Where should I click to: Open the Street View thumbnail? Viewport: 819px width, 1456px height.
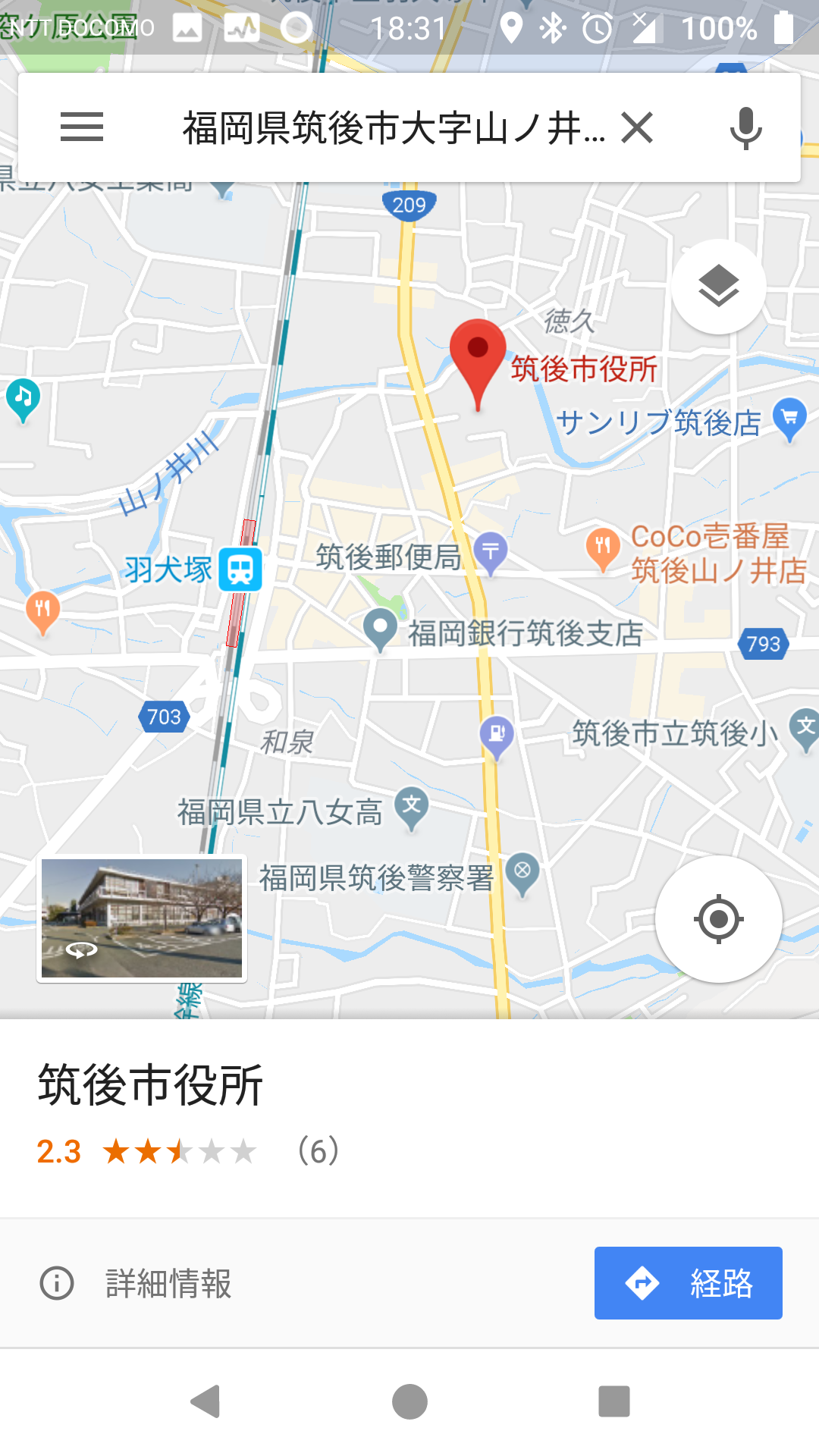[142, 918]
